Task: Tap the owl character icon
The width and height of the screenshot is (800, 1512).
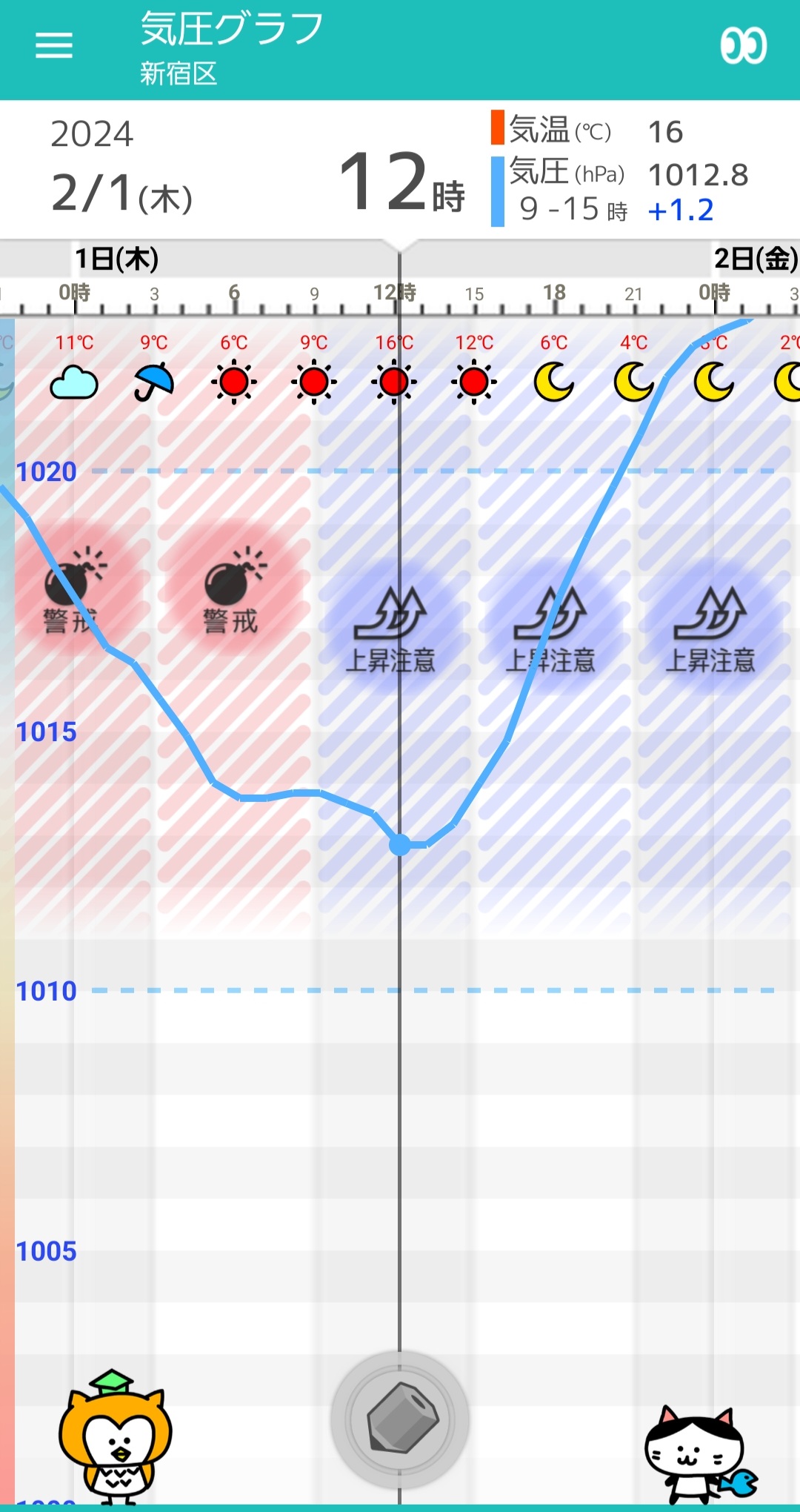Action: (115, 1437)
